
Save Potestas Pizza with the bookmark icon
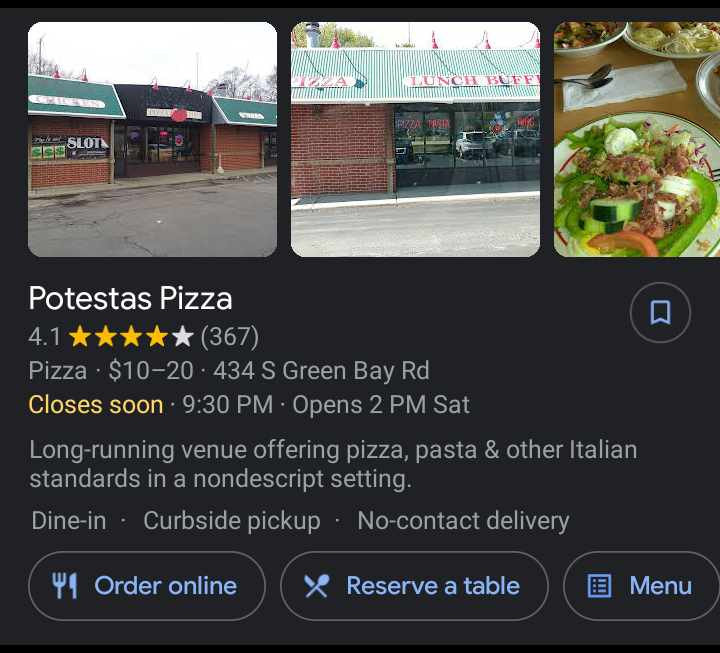click(x=660, y=313)
